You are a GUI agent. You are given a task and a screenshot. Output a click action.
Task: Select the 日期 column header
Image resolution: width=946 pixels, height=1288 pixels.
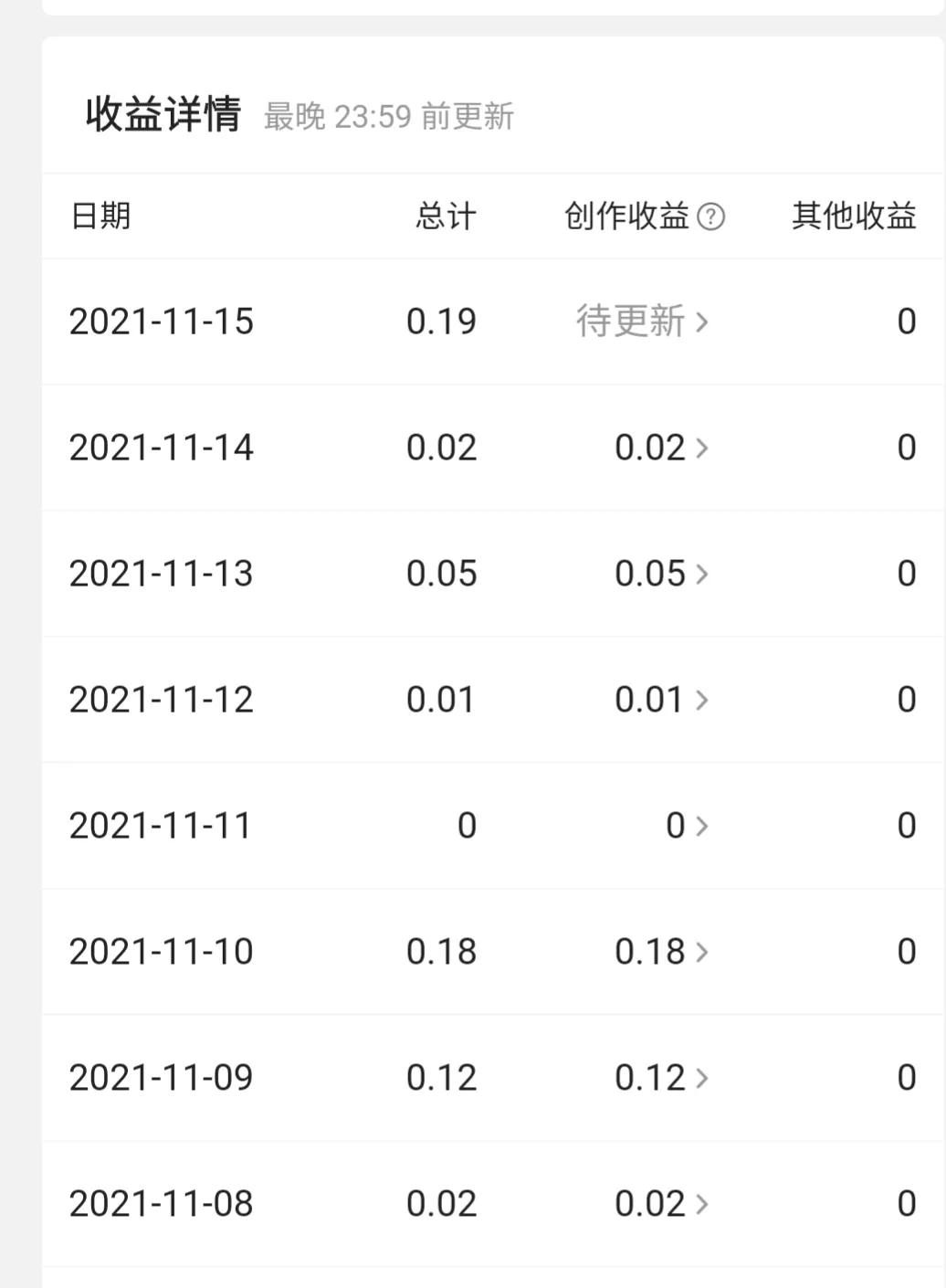click(x=103, y=216)
